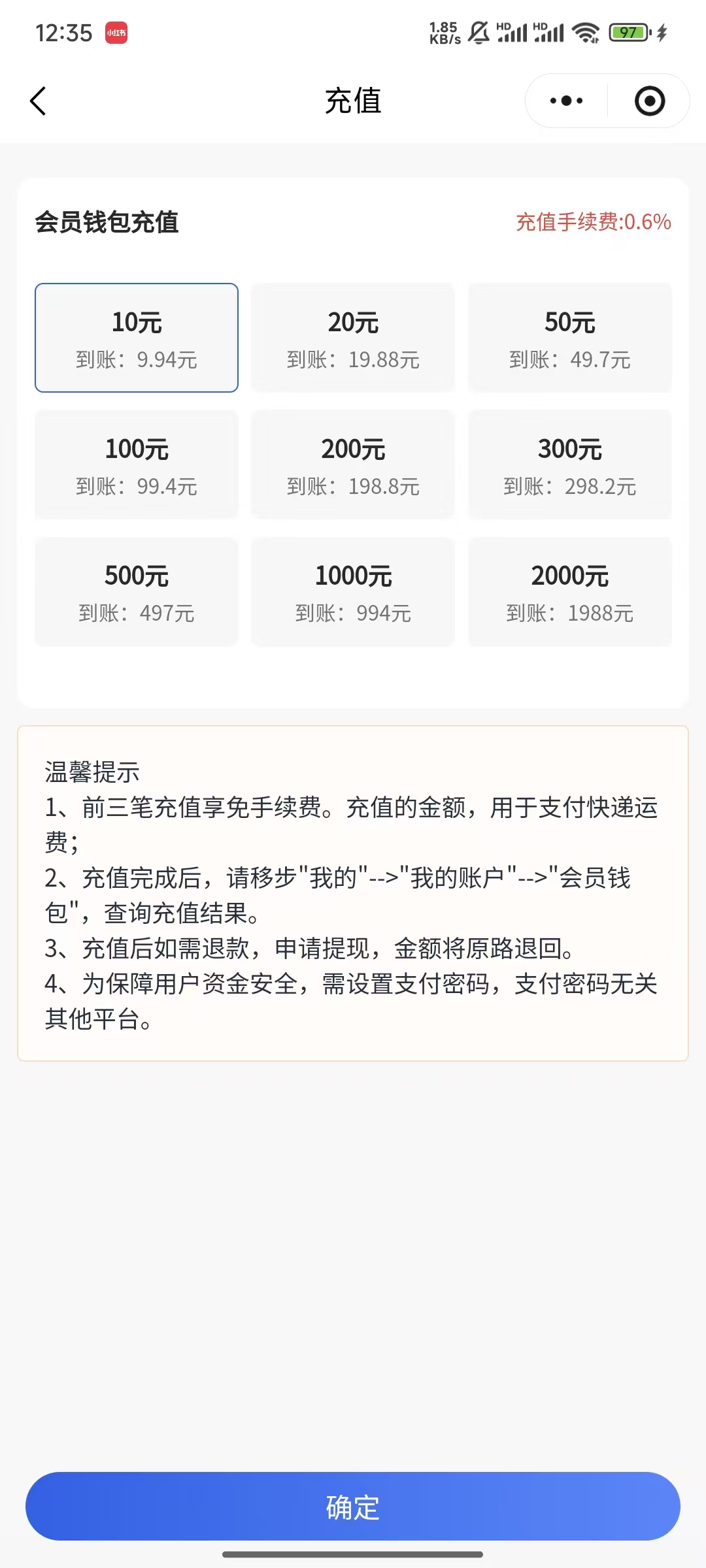Go back from the 充值 page
Image resolution: width=706 pixels, height=1568 pixels.
[39, 101]
